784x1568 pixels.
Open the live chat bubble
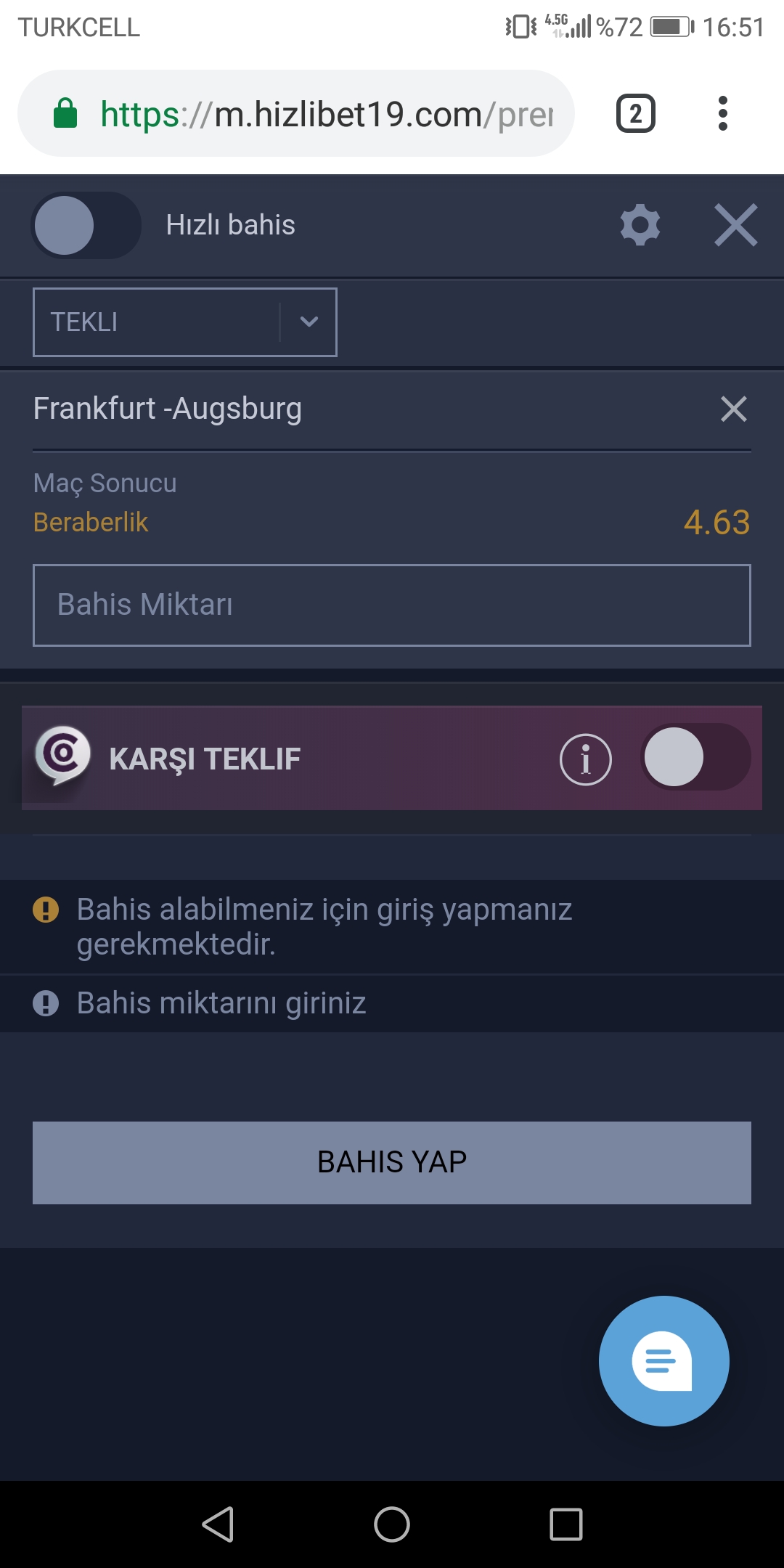coord(664,1361)
